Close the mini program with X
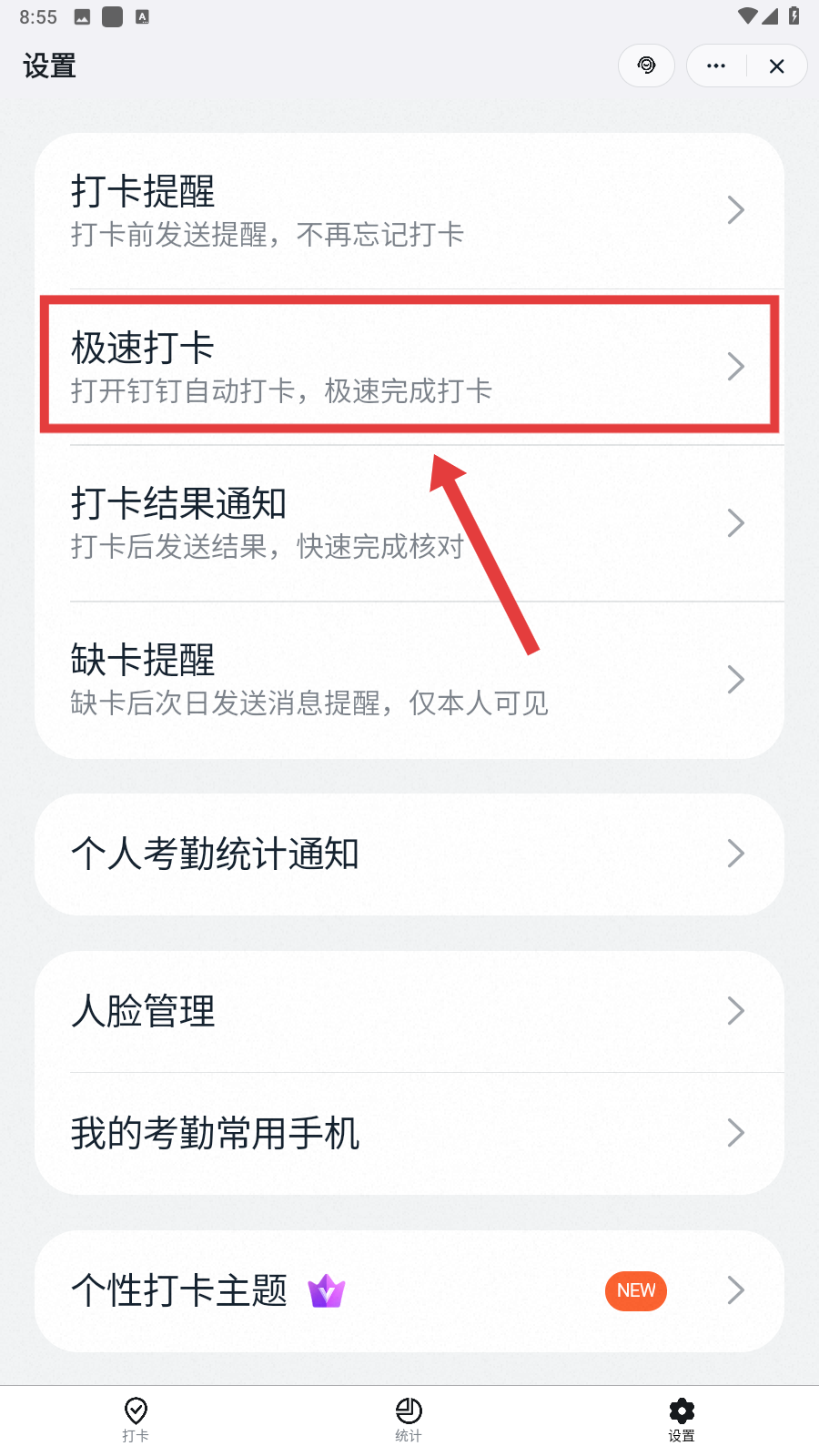The image size is (819, 1456). tap(776, 66)
